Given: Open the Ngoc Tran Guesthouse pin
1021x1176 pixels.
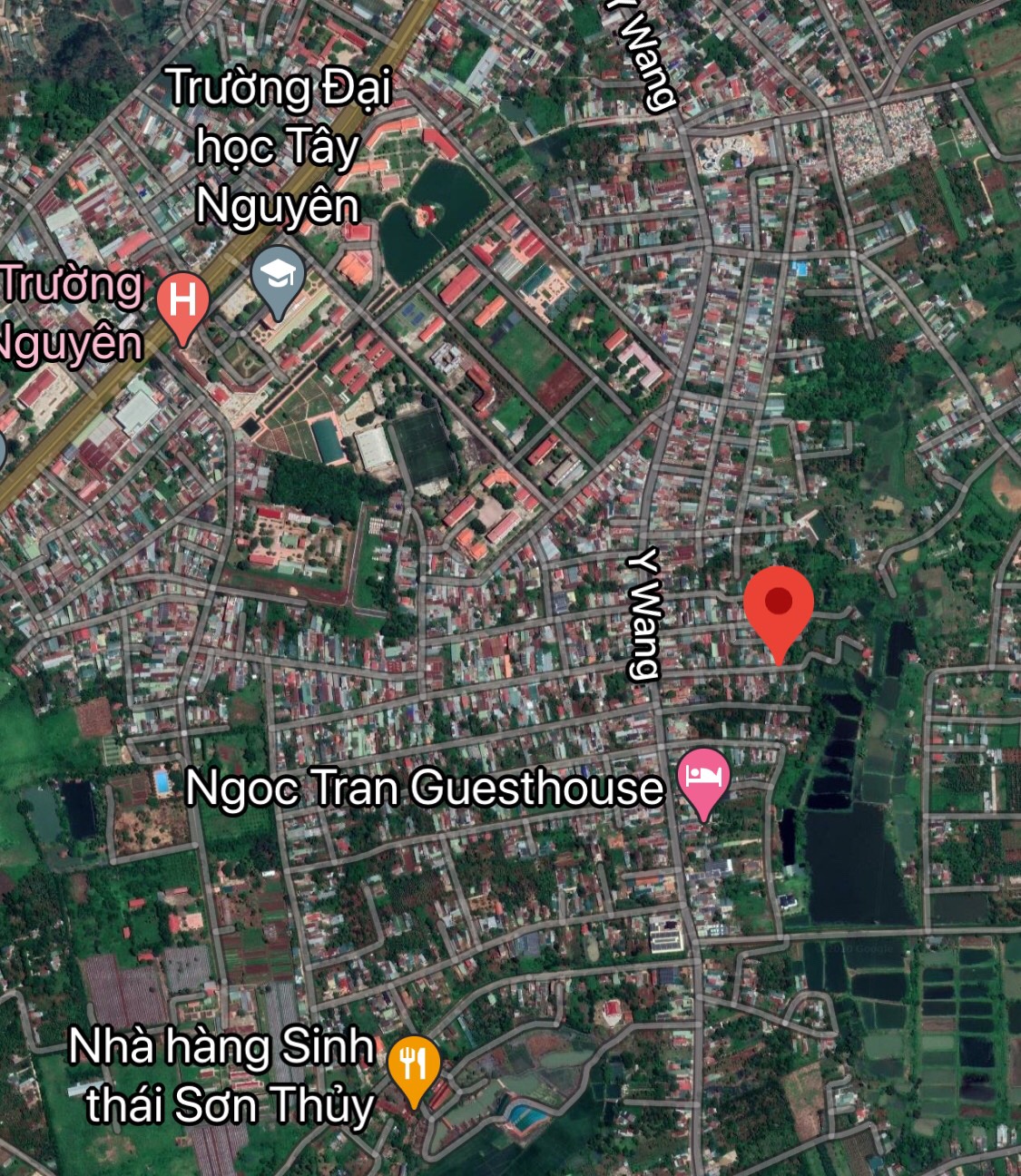Looking at the screenshot, I should pyautogui.click(x=704, y=778).
